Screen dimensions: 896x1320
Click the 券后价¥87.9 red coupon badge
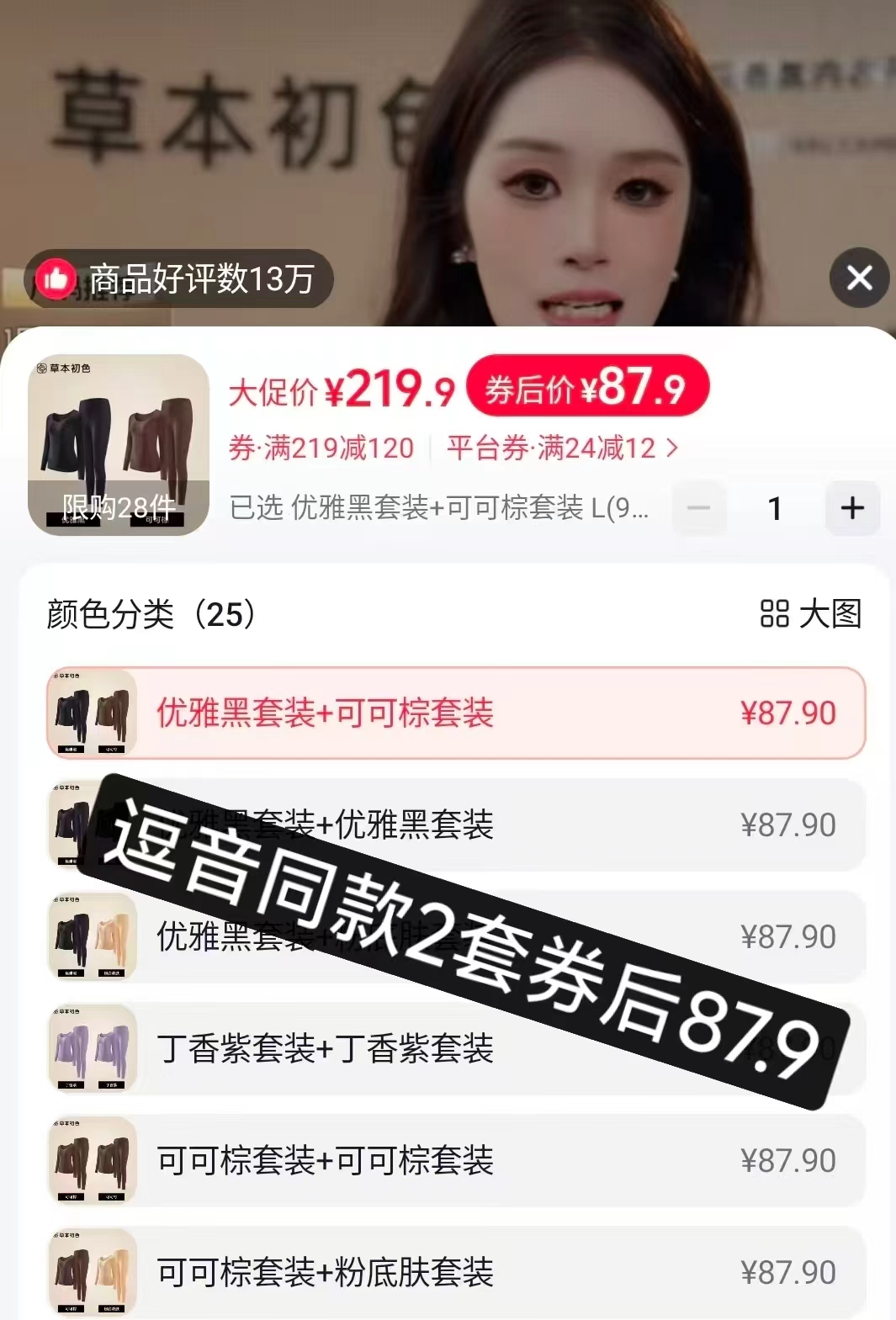pyautogui.click(x=589, y=388)
